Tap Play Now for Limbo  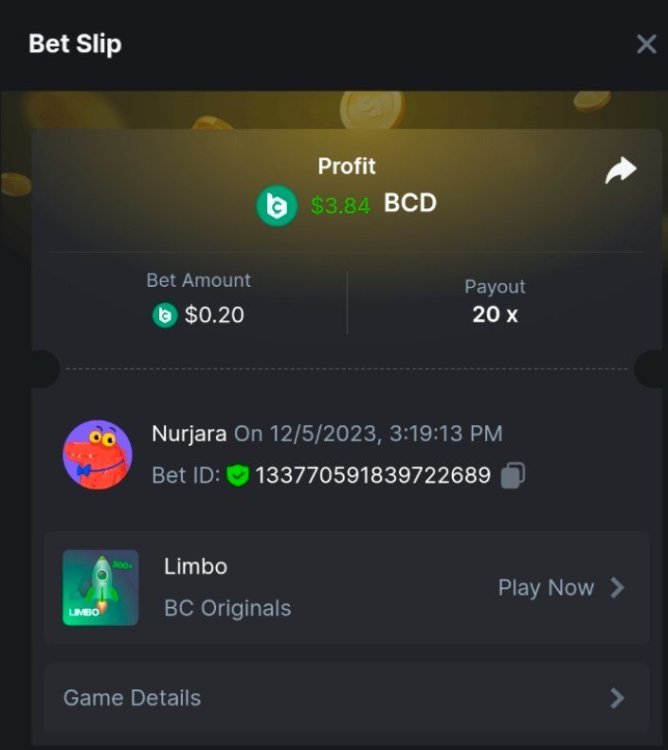pyautogui.click(x=560, y=588)
